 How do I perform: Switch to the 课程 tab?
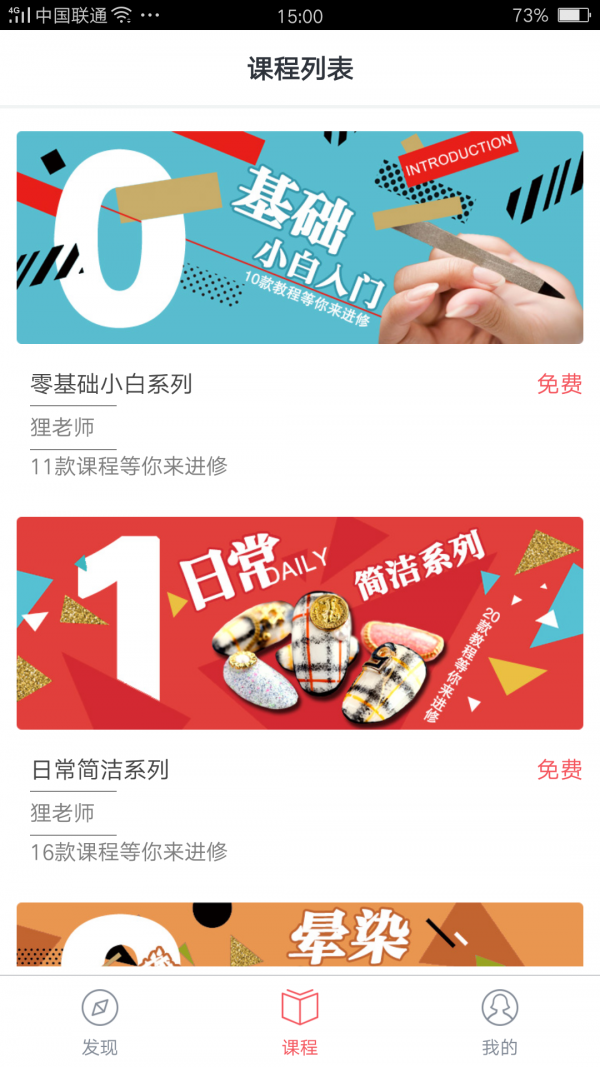pos(300,1021)
